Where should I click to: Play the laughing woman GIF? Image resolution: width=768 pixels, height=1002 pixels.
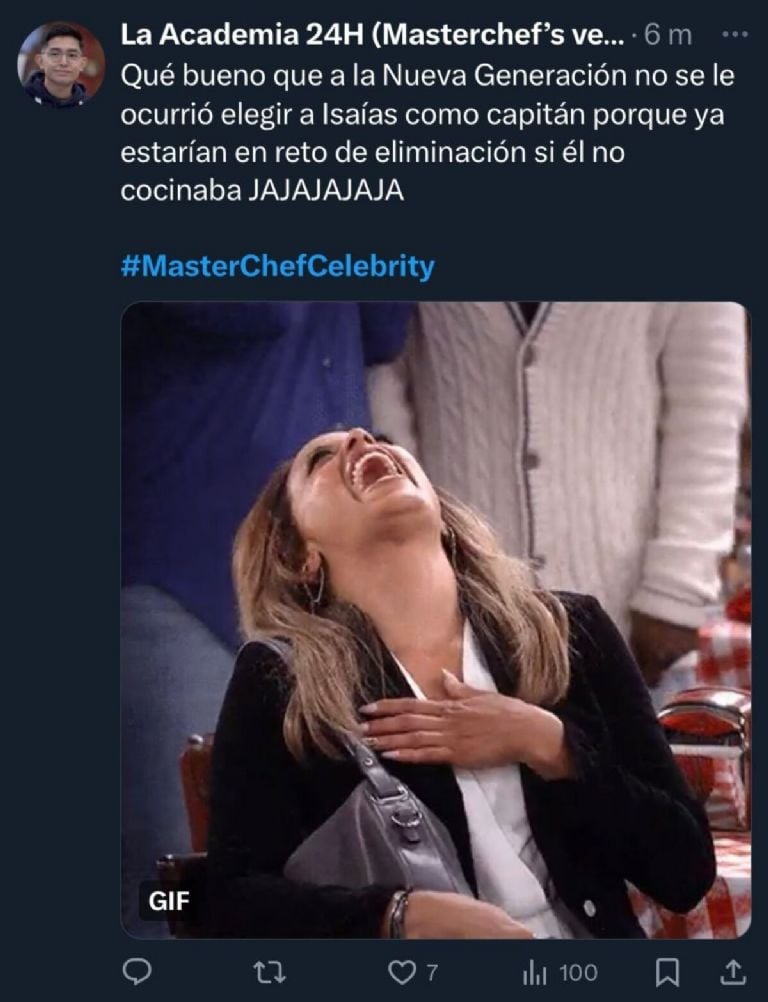tap(435, 620)
